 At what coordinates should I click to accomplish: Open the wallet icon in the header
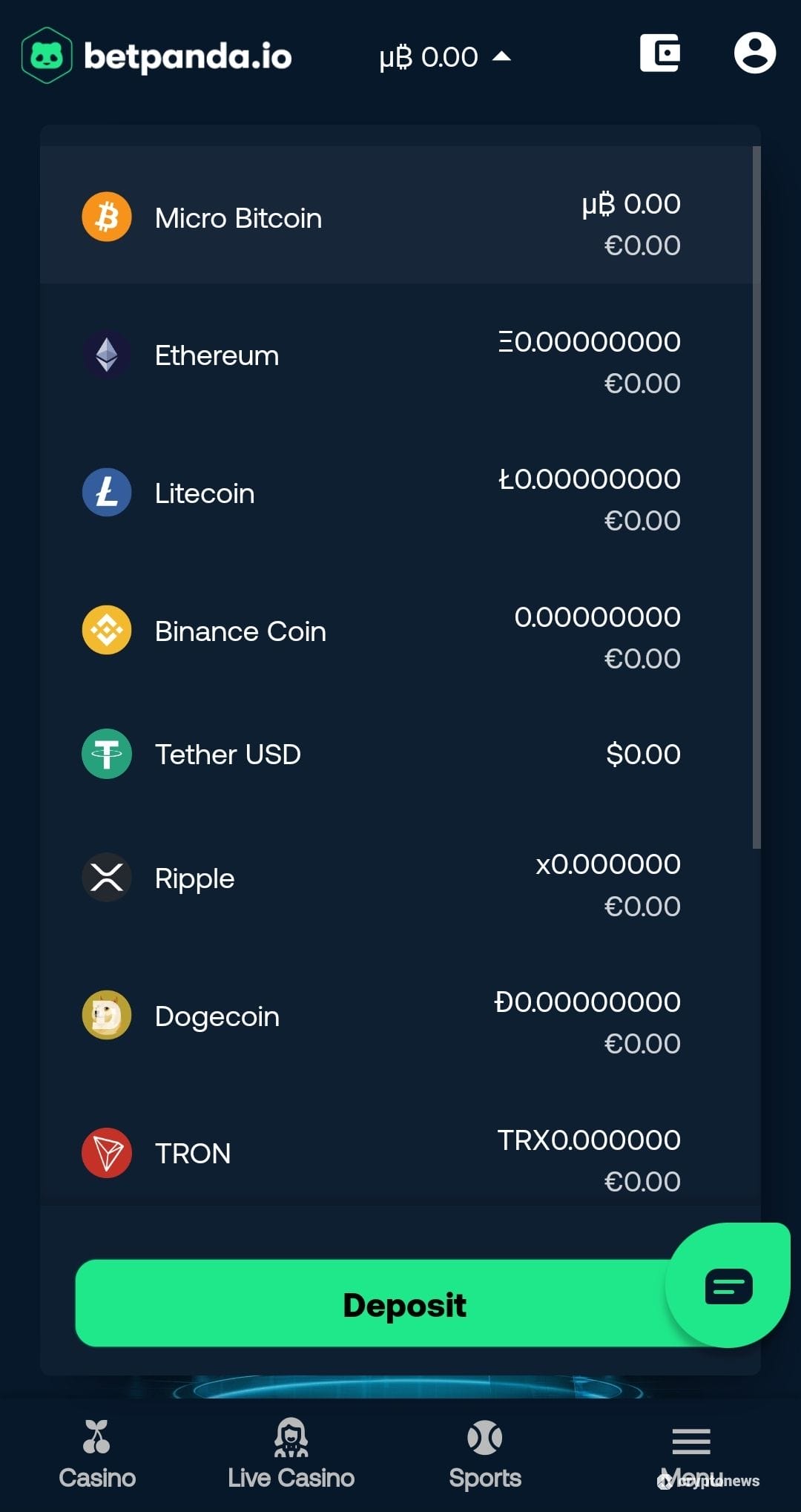(x=659, y=54)
